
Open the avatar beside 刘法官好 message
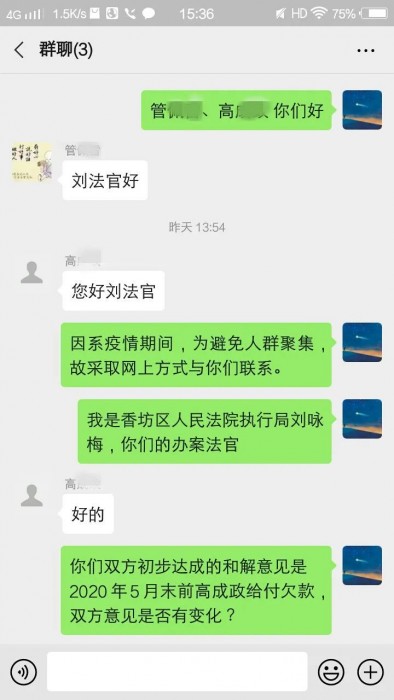point(32,162)
